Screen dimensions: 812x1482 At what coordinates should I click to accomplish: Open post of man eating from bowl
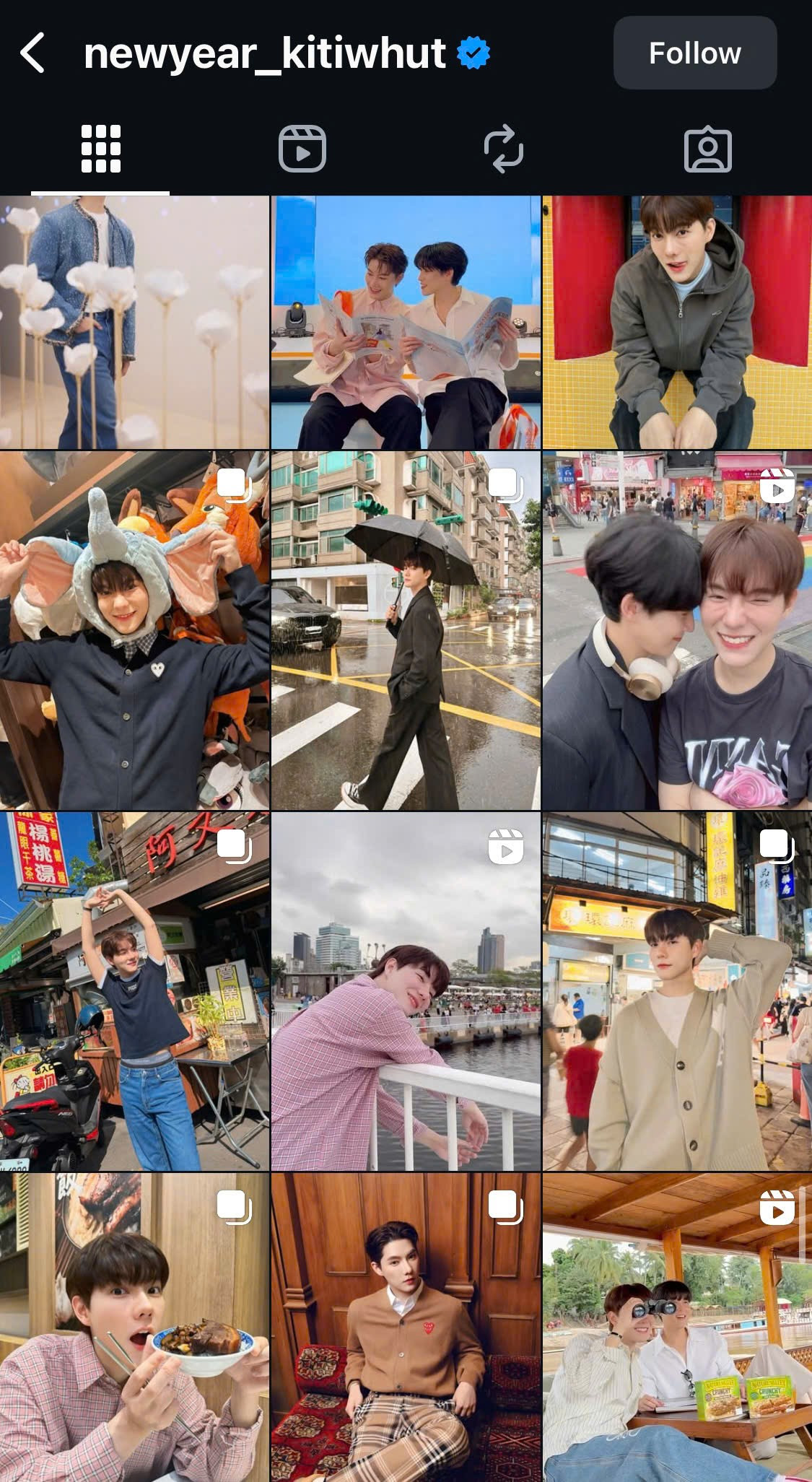point(134,1328)
